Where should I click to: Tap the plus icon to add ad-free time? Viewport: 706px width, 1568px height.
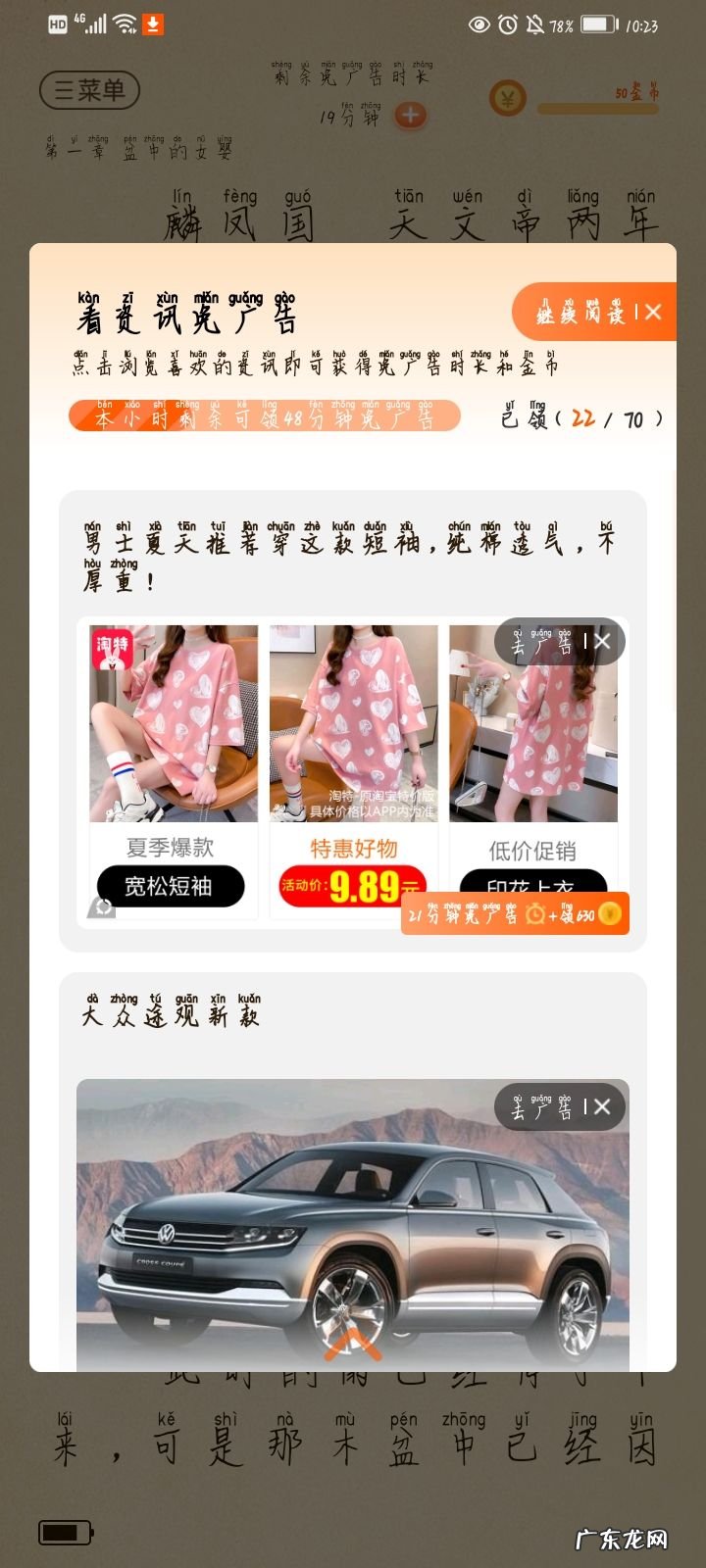pos(410,116)
